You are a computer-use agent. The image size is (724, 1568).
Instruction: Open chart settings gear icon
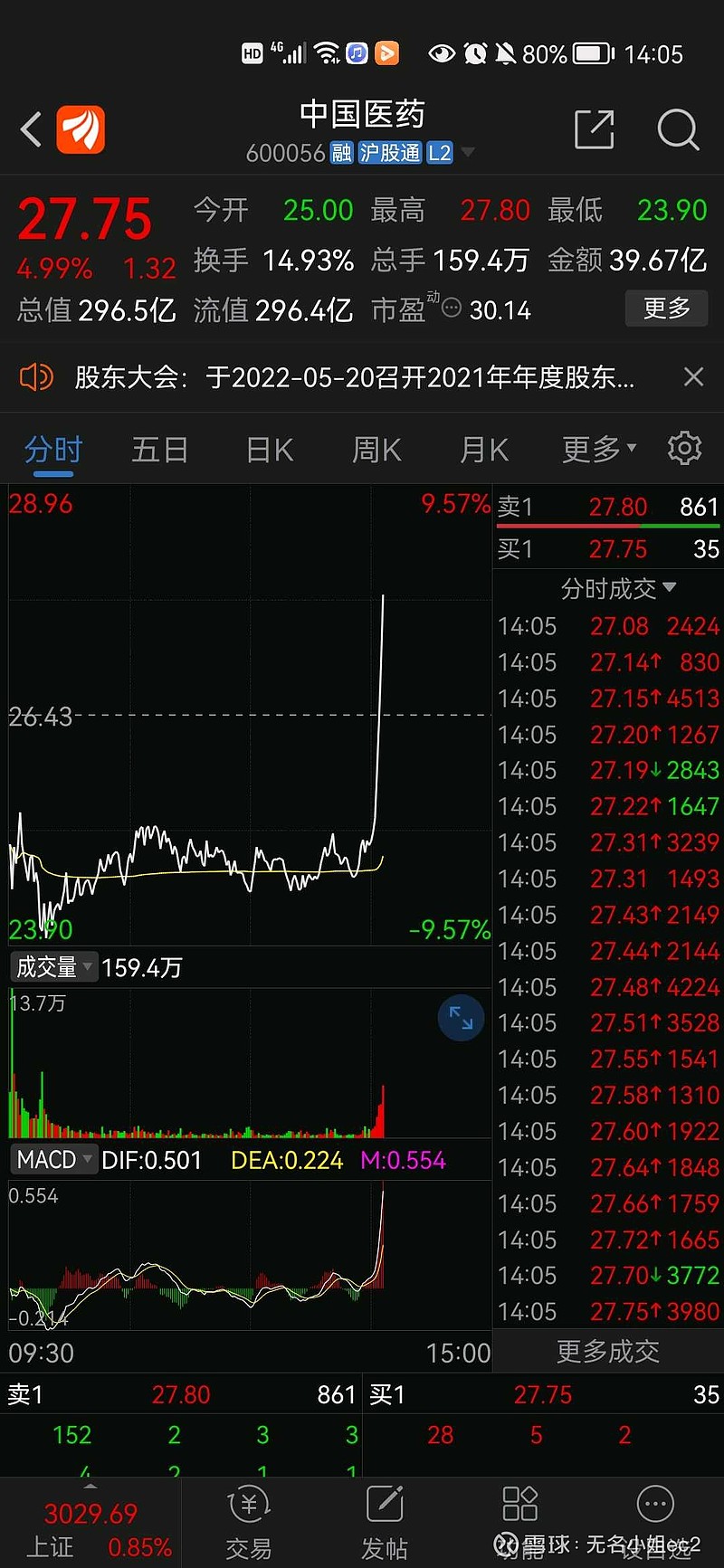(x=684, y=448)
